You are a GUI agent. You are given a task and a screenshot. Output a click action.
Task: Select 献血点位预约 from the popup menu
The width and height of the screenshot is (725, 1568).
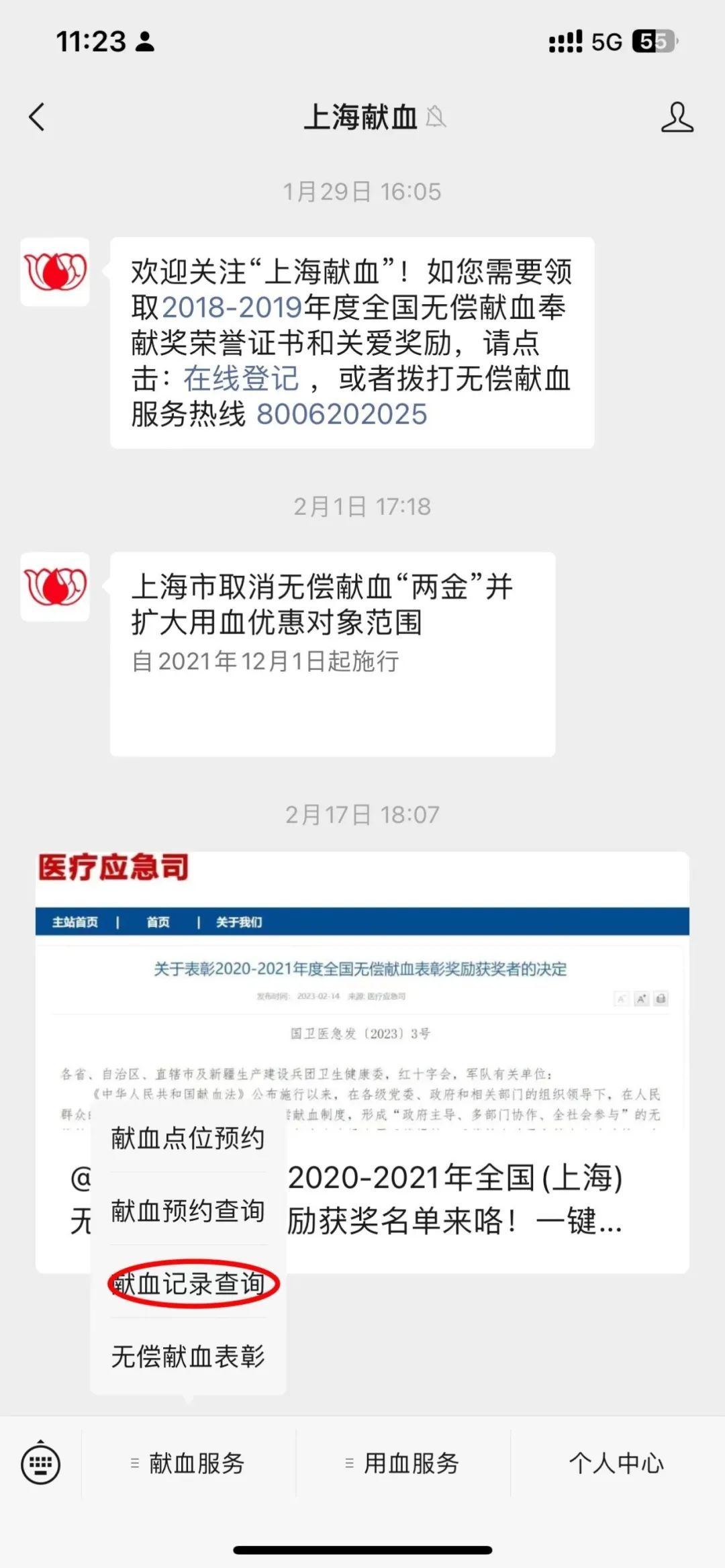pos(188,1138)
